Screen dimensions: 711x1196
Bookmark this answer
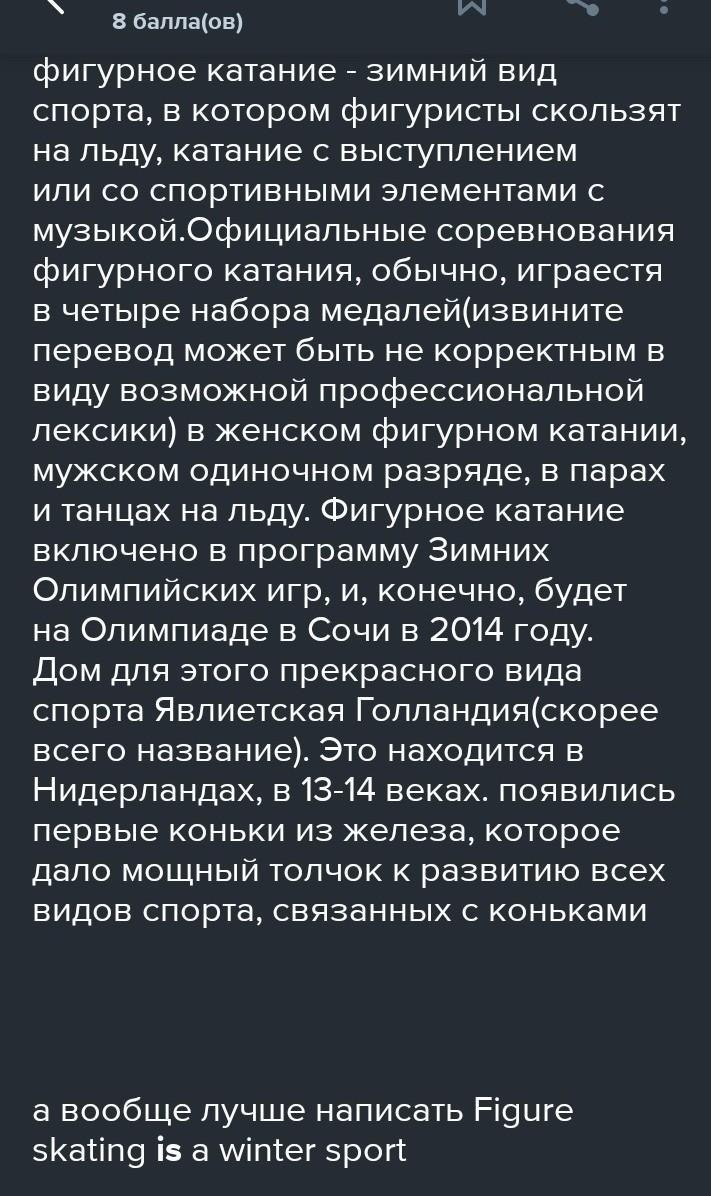coord(472,6)
